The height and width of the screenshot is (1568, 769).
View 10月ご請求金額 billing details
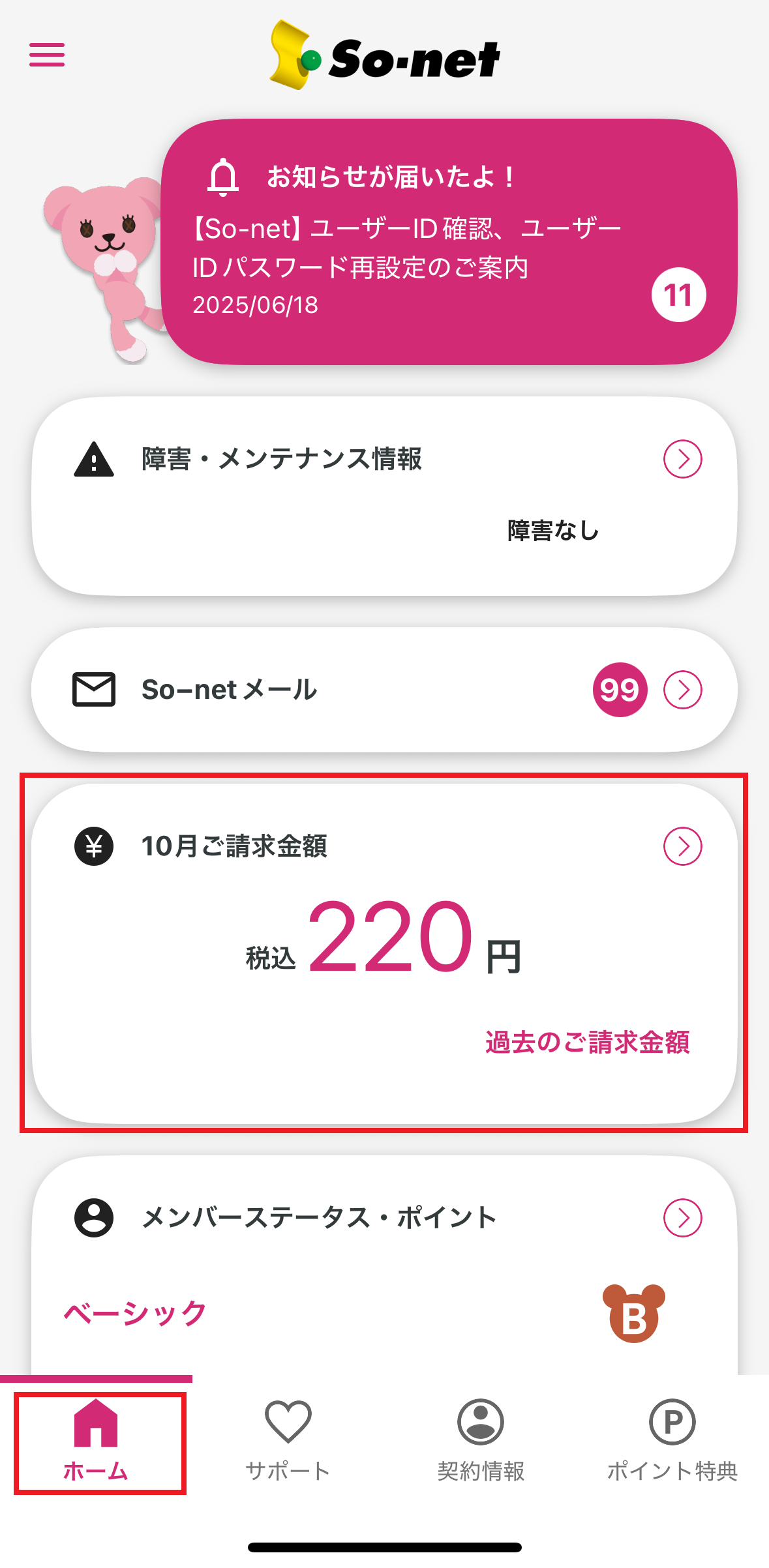[682, 846]
